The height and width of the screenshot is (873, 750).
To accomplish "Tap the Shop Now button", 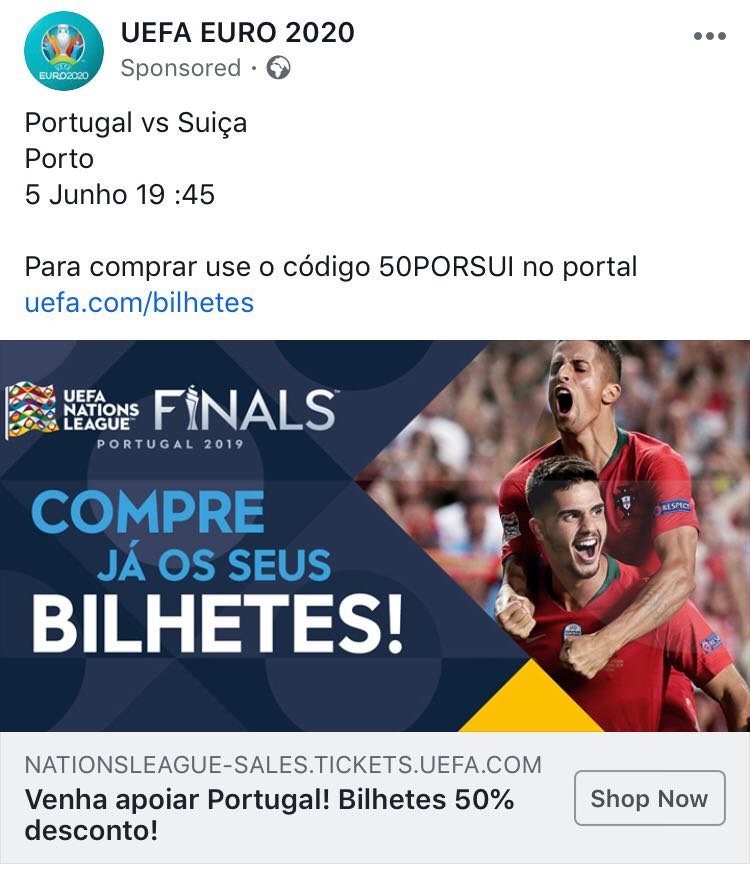I will 649,798.
